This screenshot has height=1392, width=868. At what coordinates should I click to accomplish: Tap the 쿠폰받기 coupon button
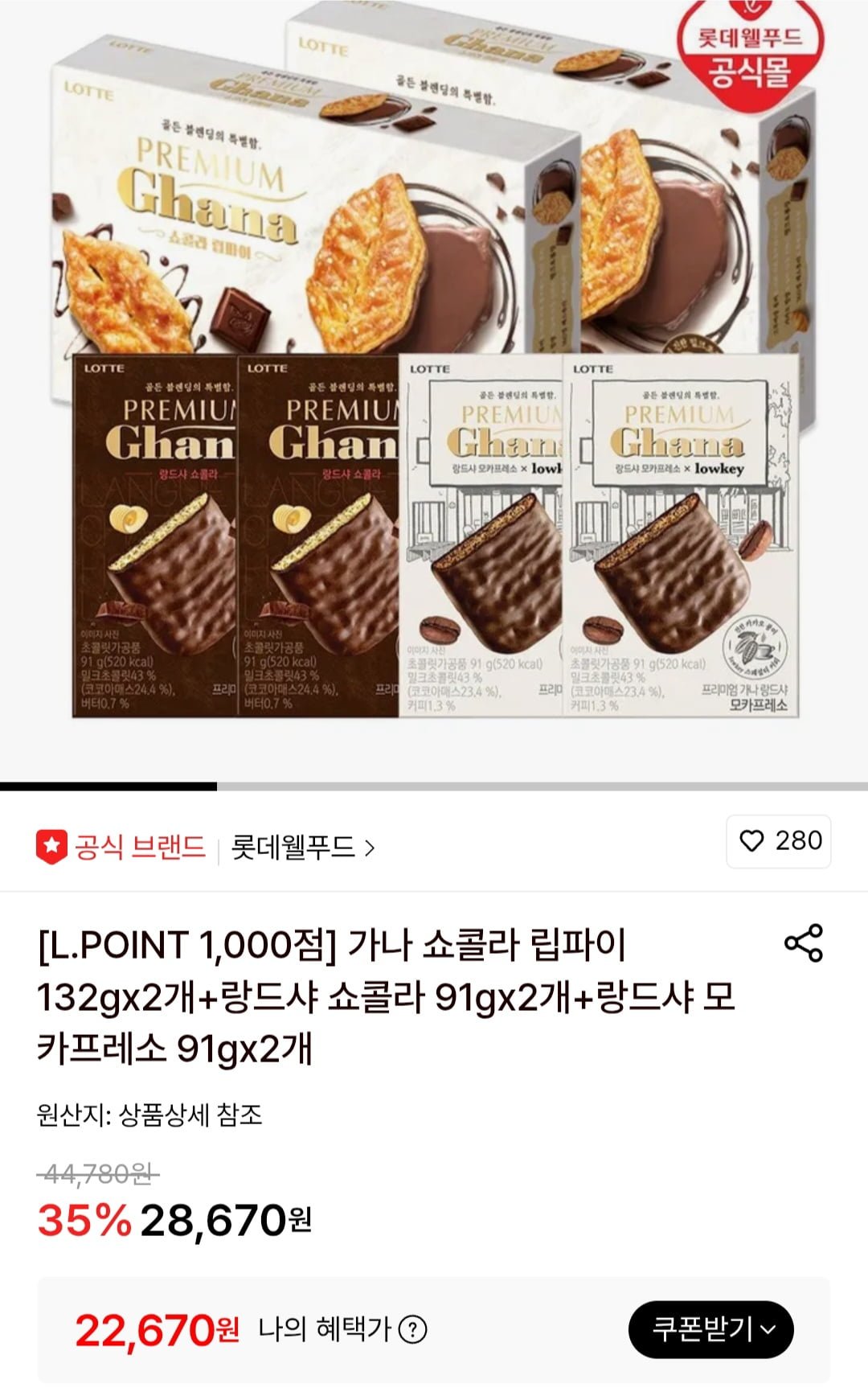[710, 1329]
